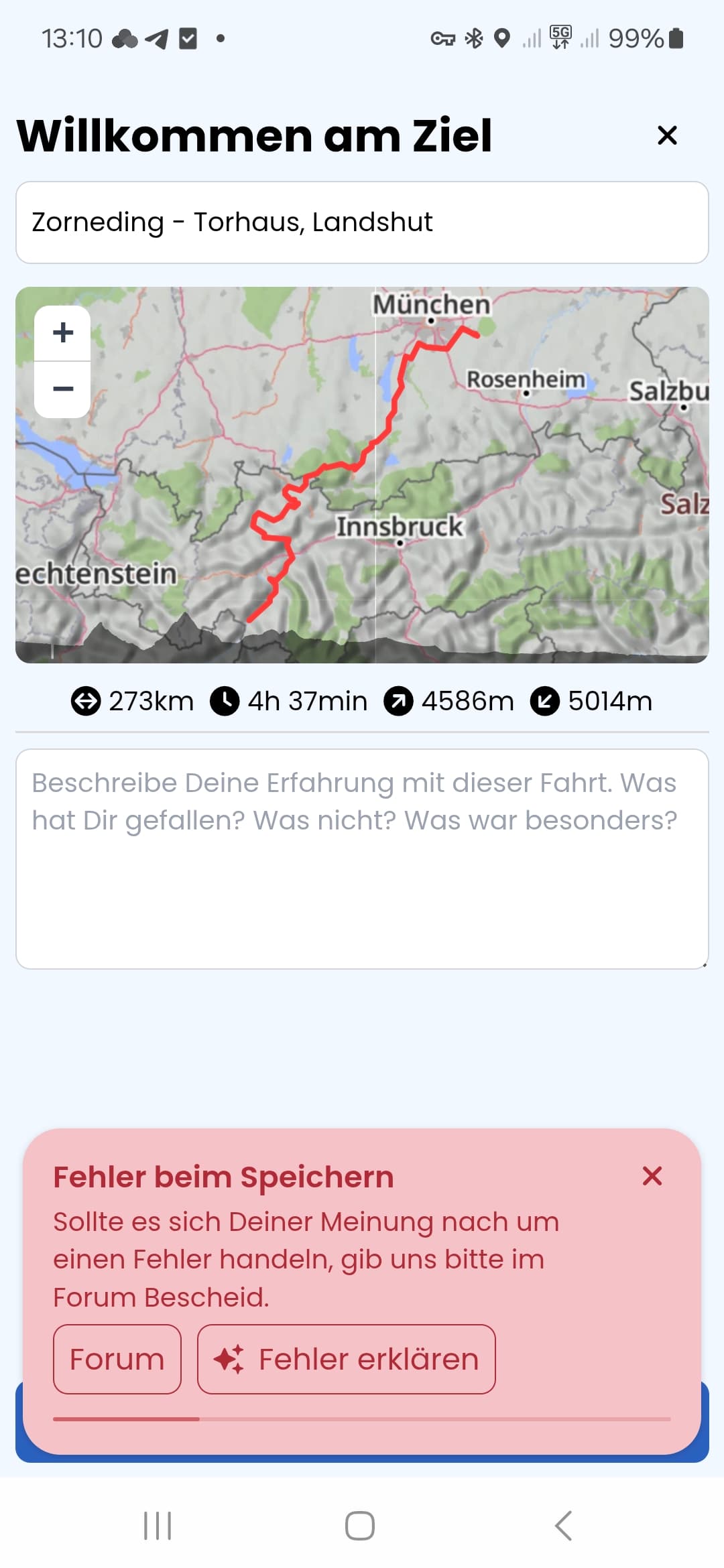Screen dimensions: 724x1568
Task: Focus the ride experience description box
Action: [x=362, y=859]
